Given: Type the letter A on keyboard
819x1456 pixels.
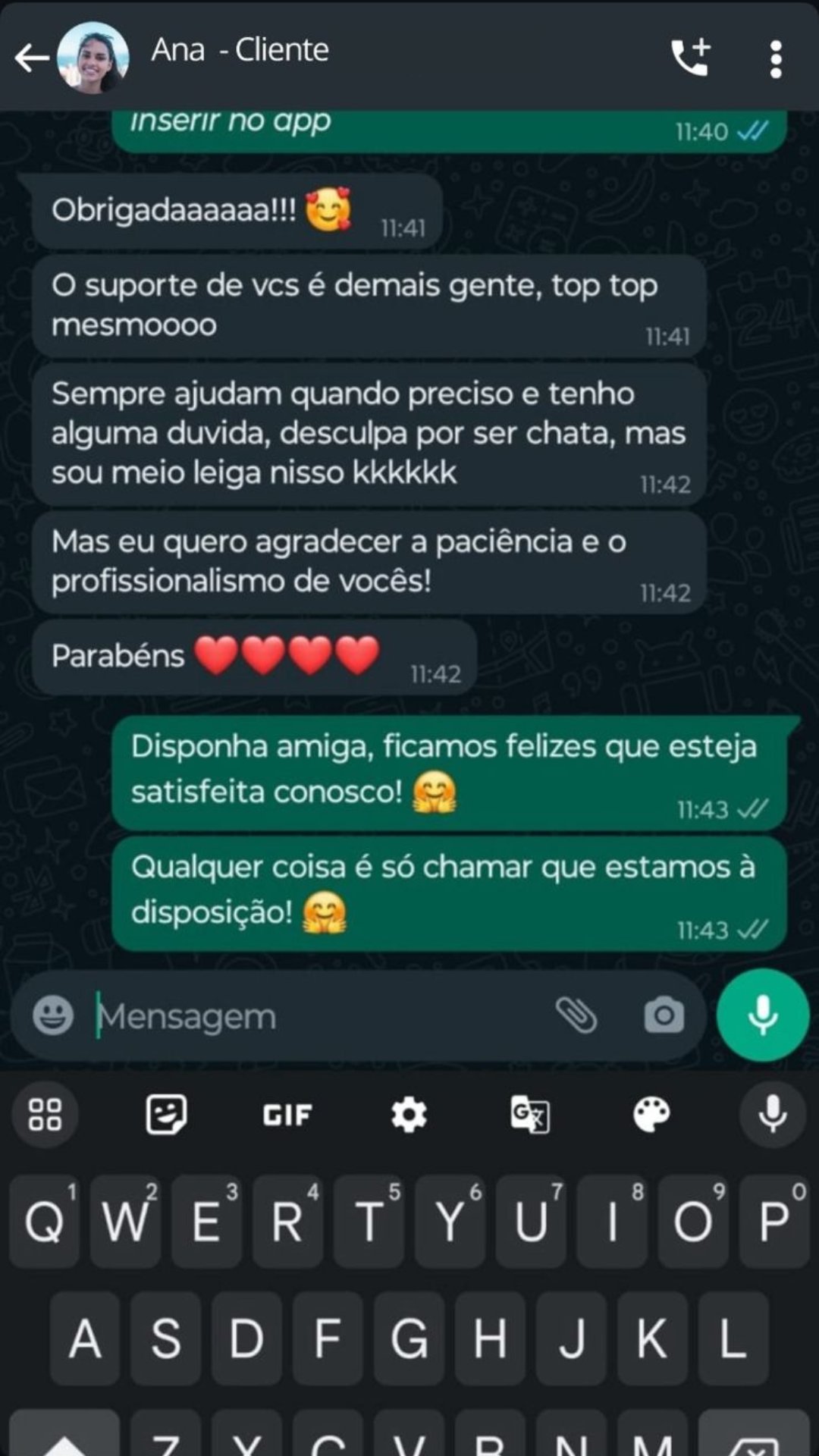Looking at the screenshot, I should coord(85,1338).
